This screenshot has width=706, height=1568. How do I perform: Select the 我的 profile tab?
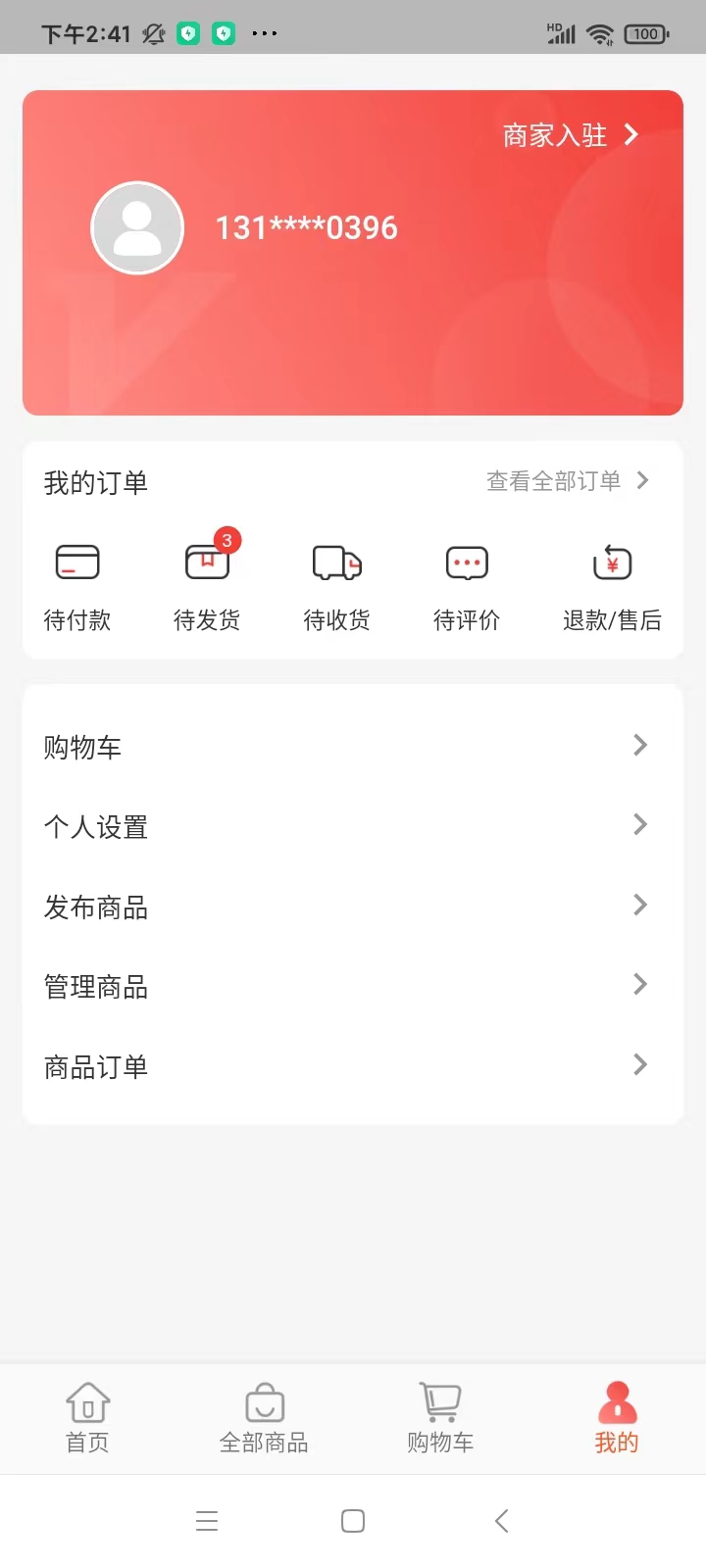tap(617, 1418)
